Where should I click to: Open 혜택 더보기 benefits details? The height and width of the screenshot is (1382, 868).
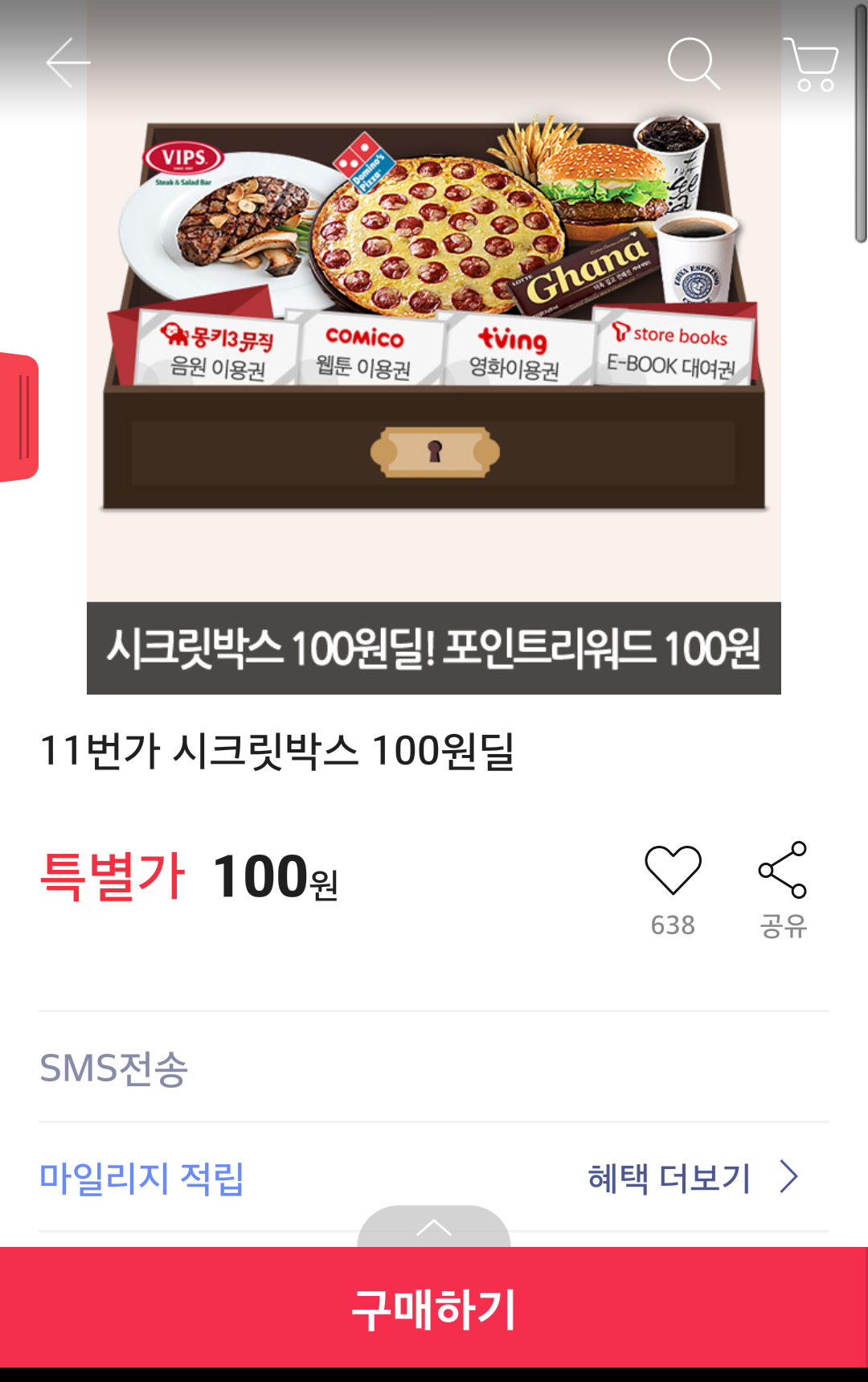tap(691, 1178)
